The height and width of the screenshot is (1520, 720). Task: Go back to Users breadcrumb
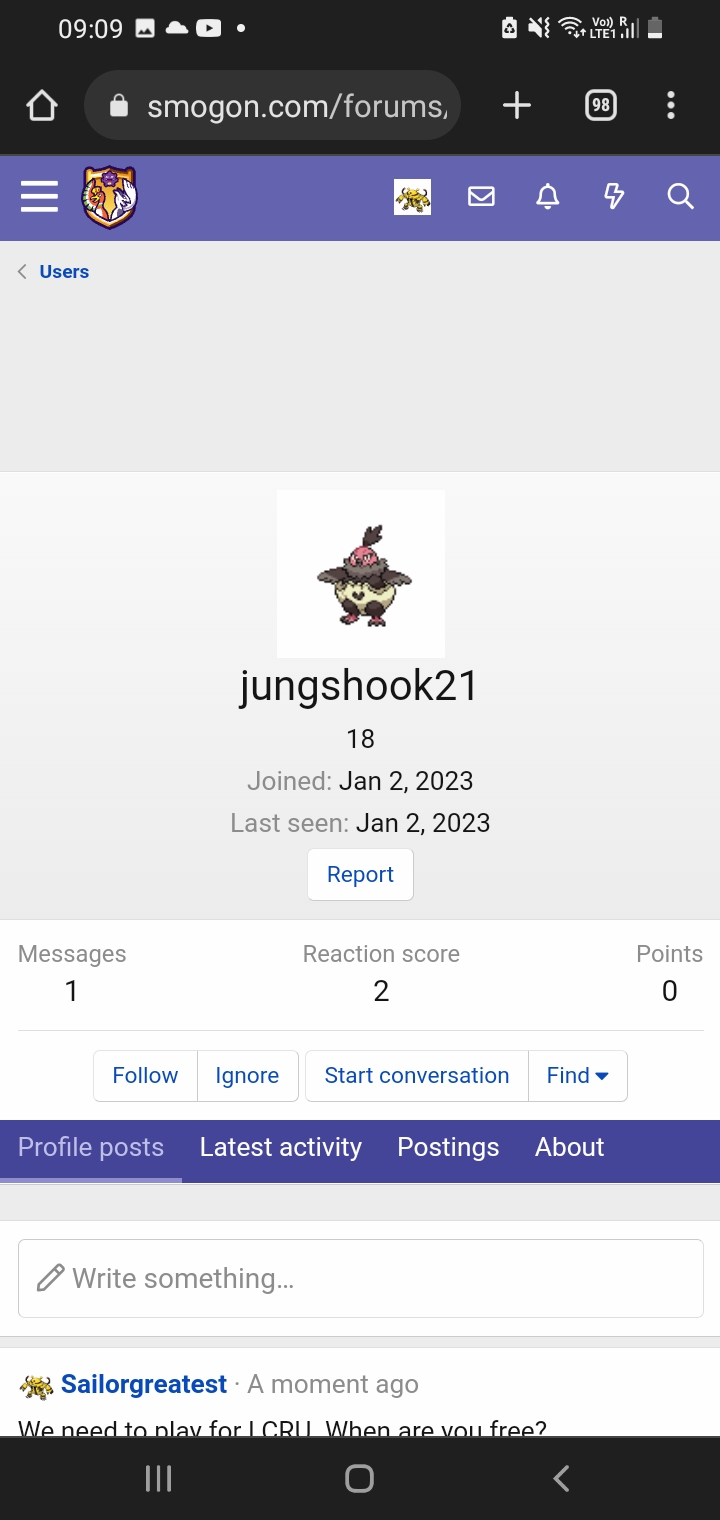(64, 272)
